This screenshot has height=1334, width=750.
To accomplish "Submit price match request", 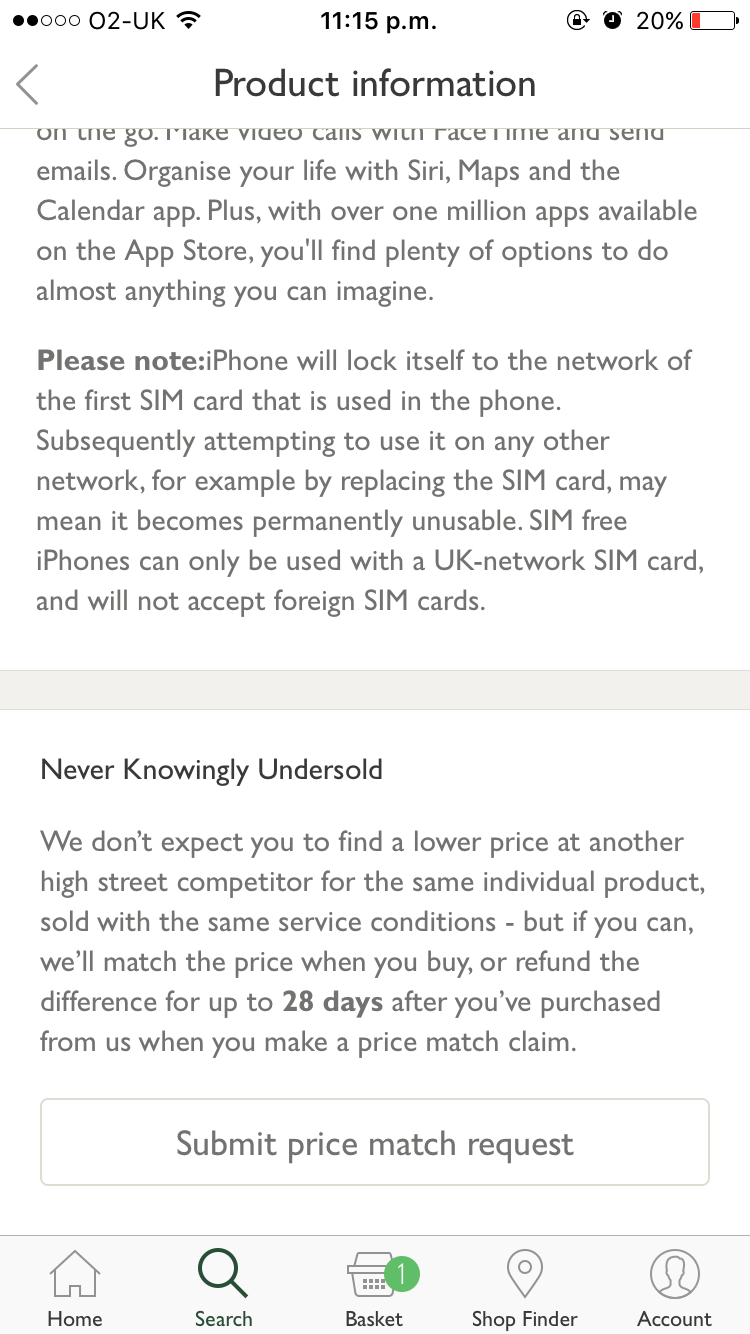I will pos(375,1143).
